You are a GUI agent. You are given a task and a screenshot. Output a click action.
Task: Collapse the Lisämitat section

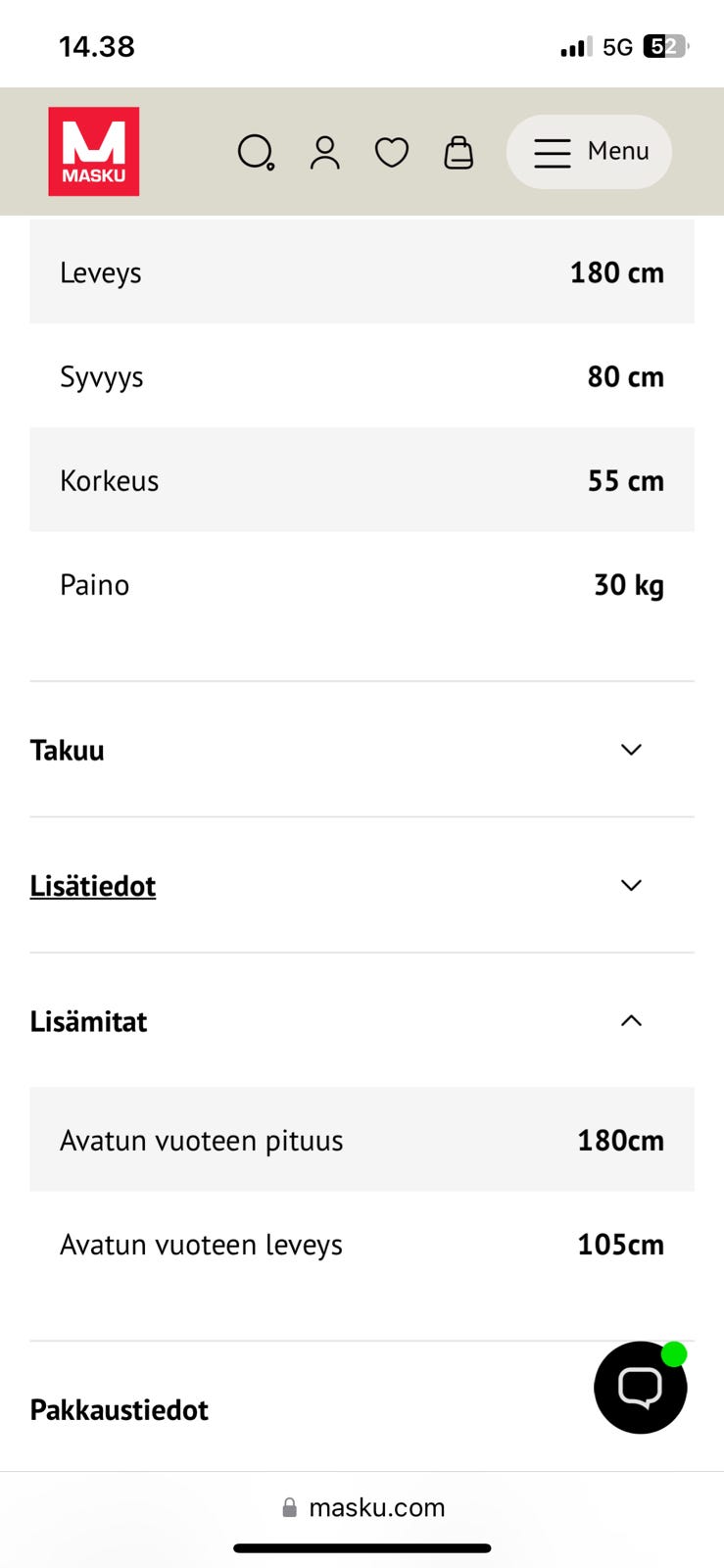click(631, 1020)
